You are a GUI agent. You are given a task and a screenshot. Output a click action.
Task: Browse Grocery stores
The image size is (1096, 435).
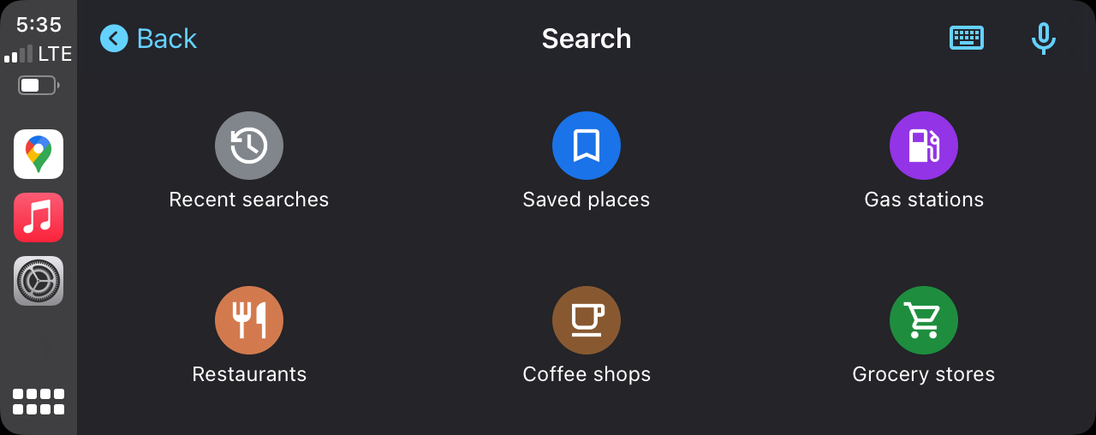pyautogui.click(x=923, y=321)
